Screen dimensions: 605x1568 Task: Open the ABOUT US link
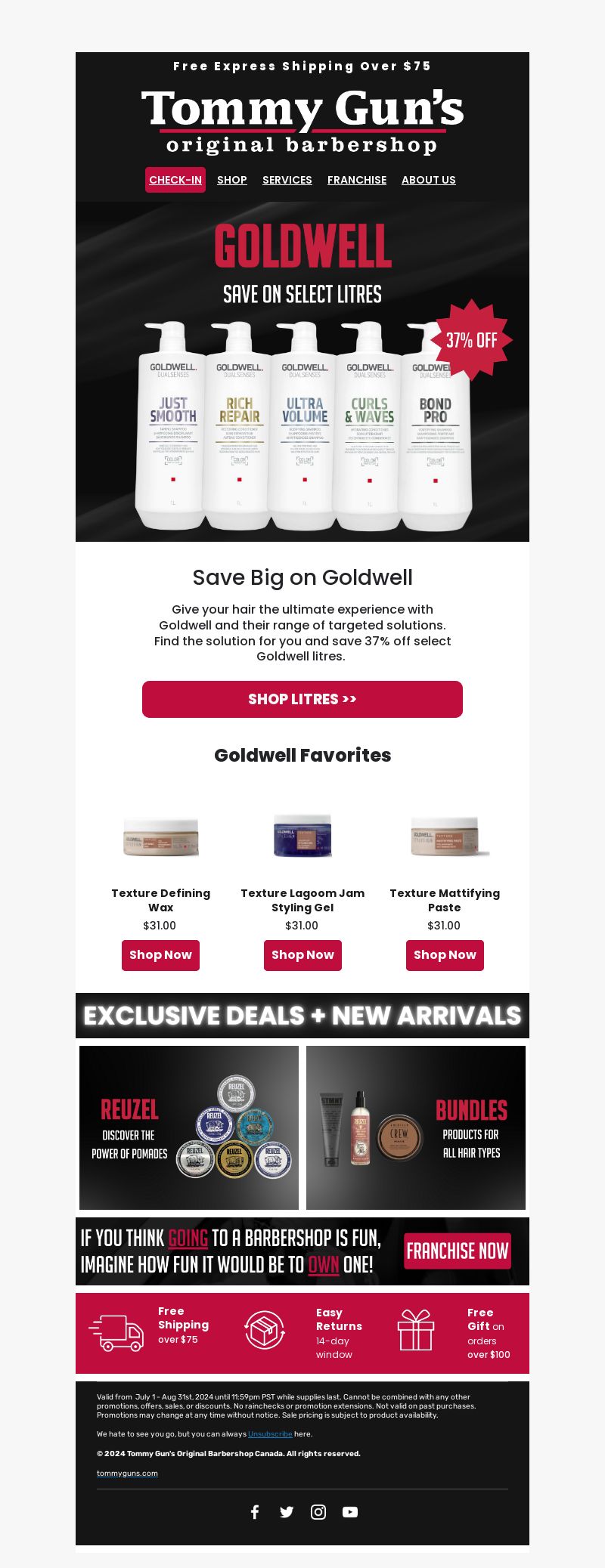(429, 180)
